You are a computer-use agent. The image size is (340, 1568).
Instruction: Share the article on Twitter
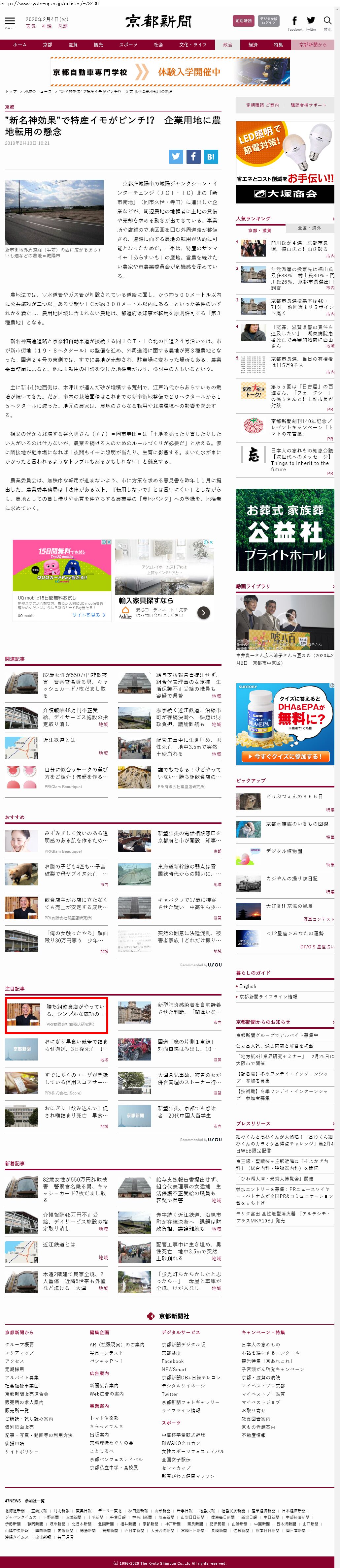coord(176,156)
